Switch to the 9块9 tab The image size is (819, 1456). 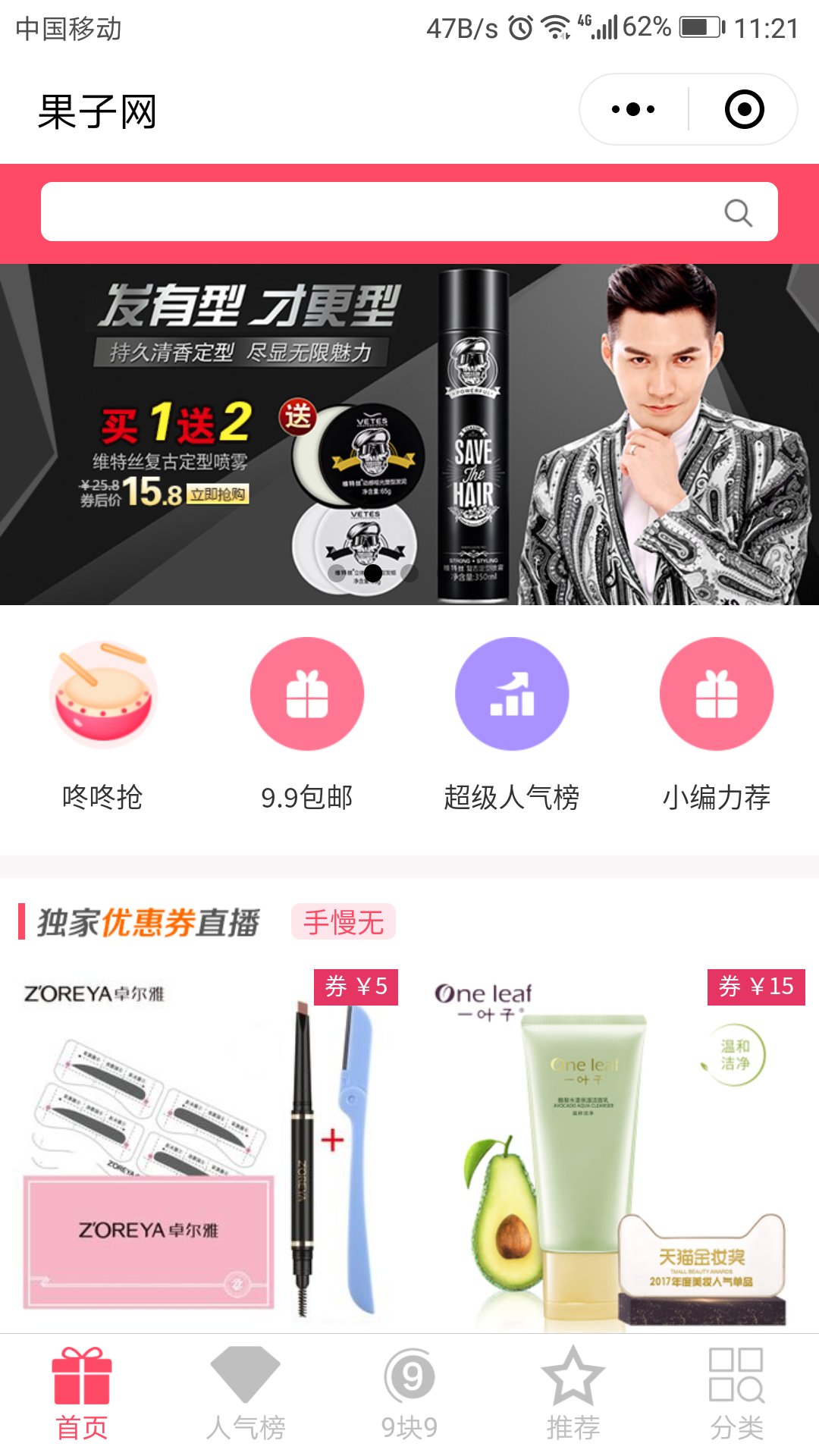(409, 1394)
